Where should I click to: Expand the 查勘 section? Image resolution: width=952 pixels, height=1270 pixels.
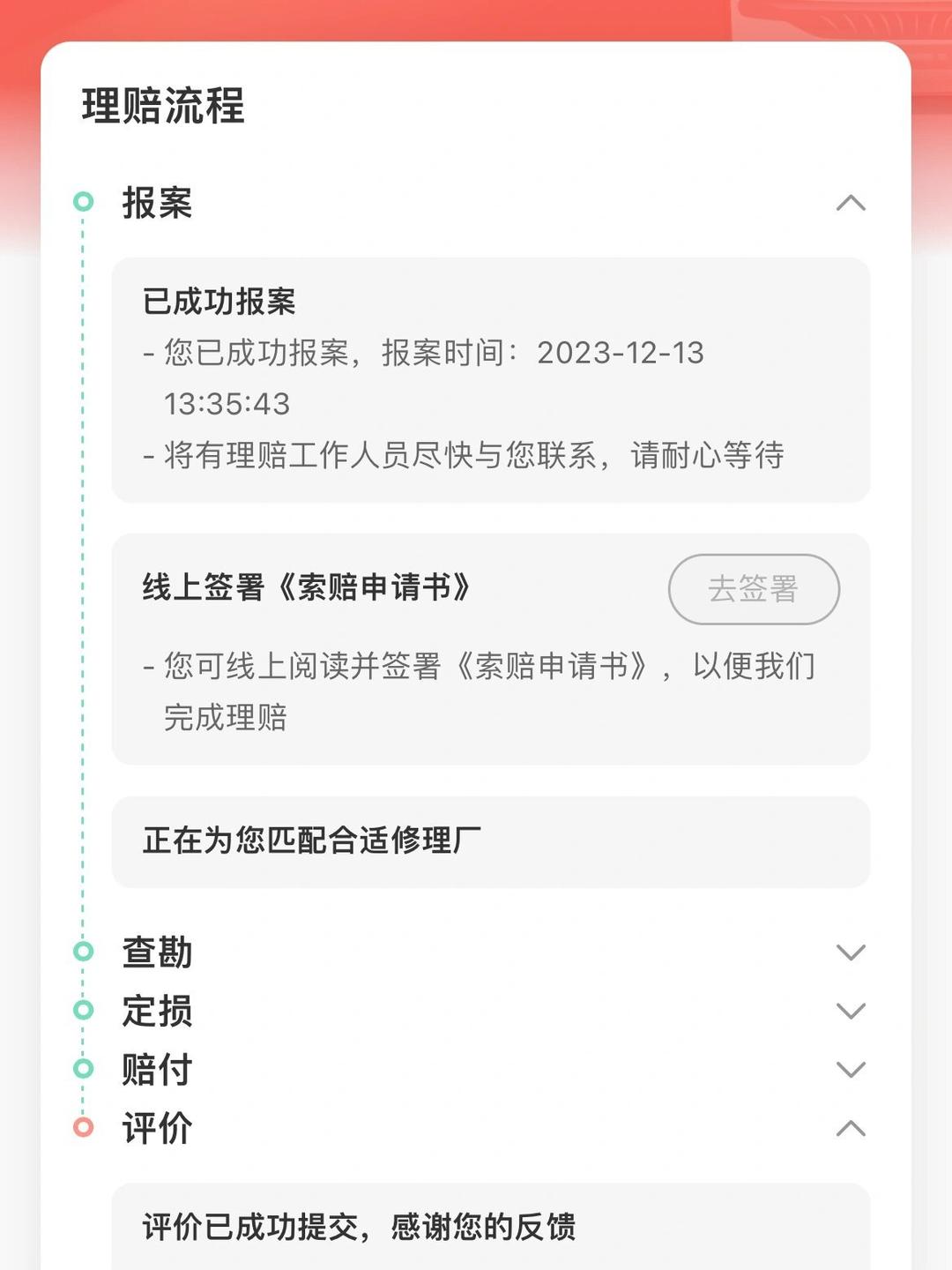point(849,952)
